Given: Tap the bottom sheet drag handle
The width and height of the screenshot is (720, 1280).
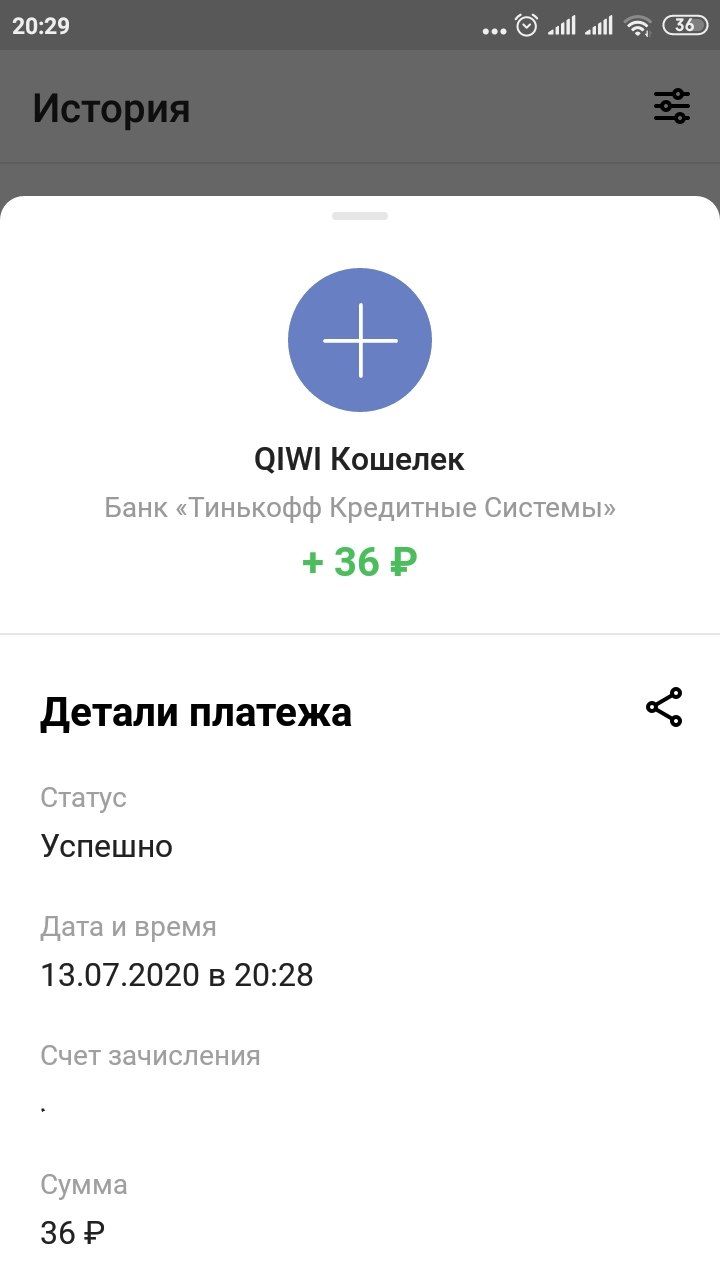Looking at the screenshot, I should click(x=360, y=216).
